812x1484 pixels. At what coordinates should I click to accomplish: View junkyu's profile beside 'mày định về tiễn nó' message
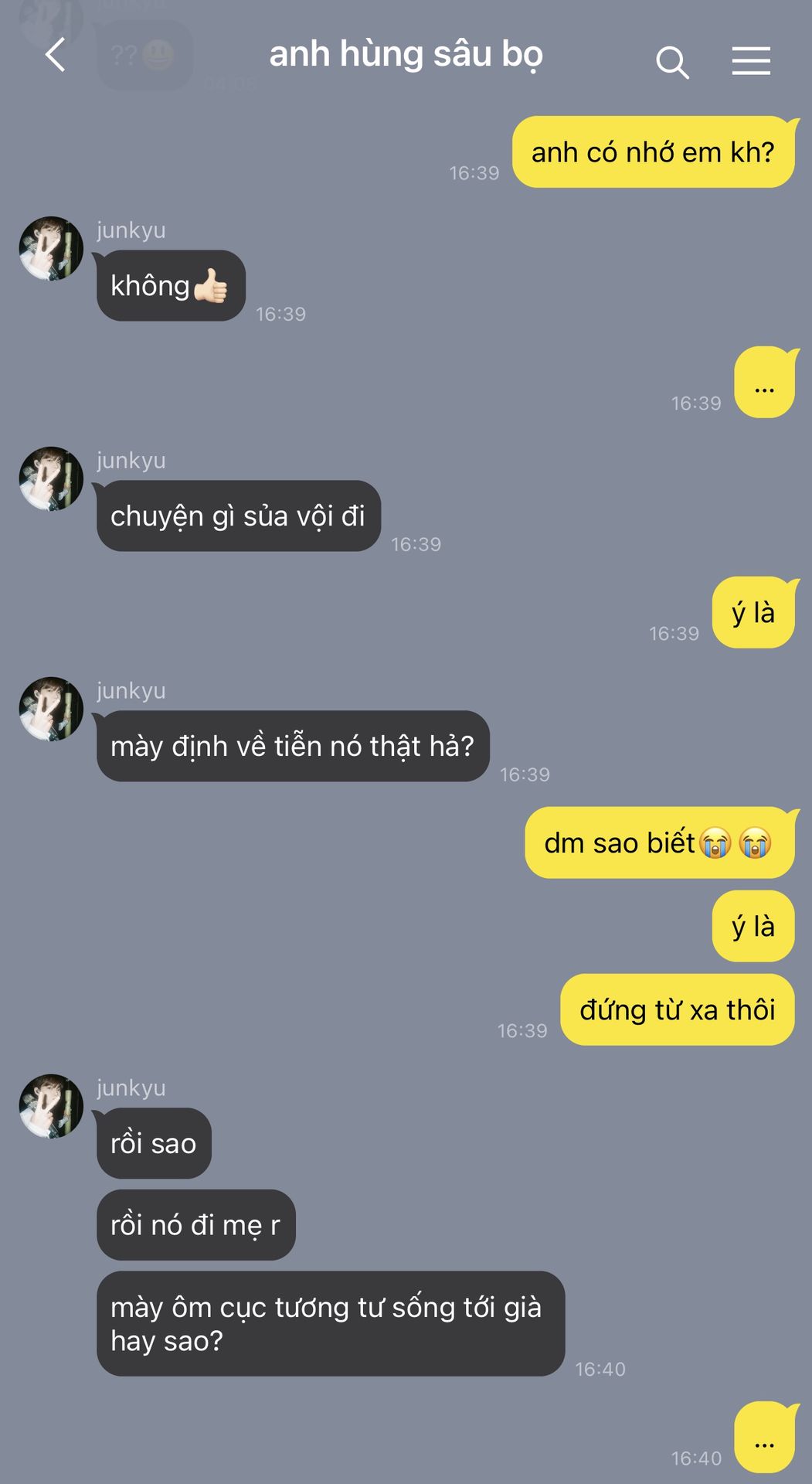pos(51,709)
